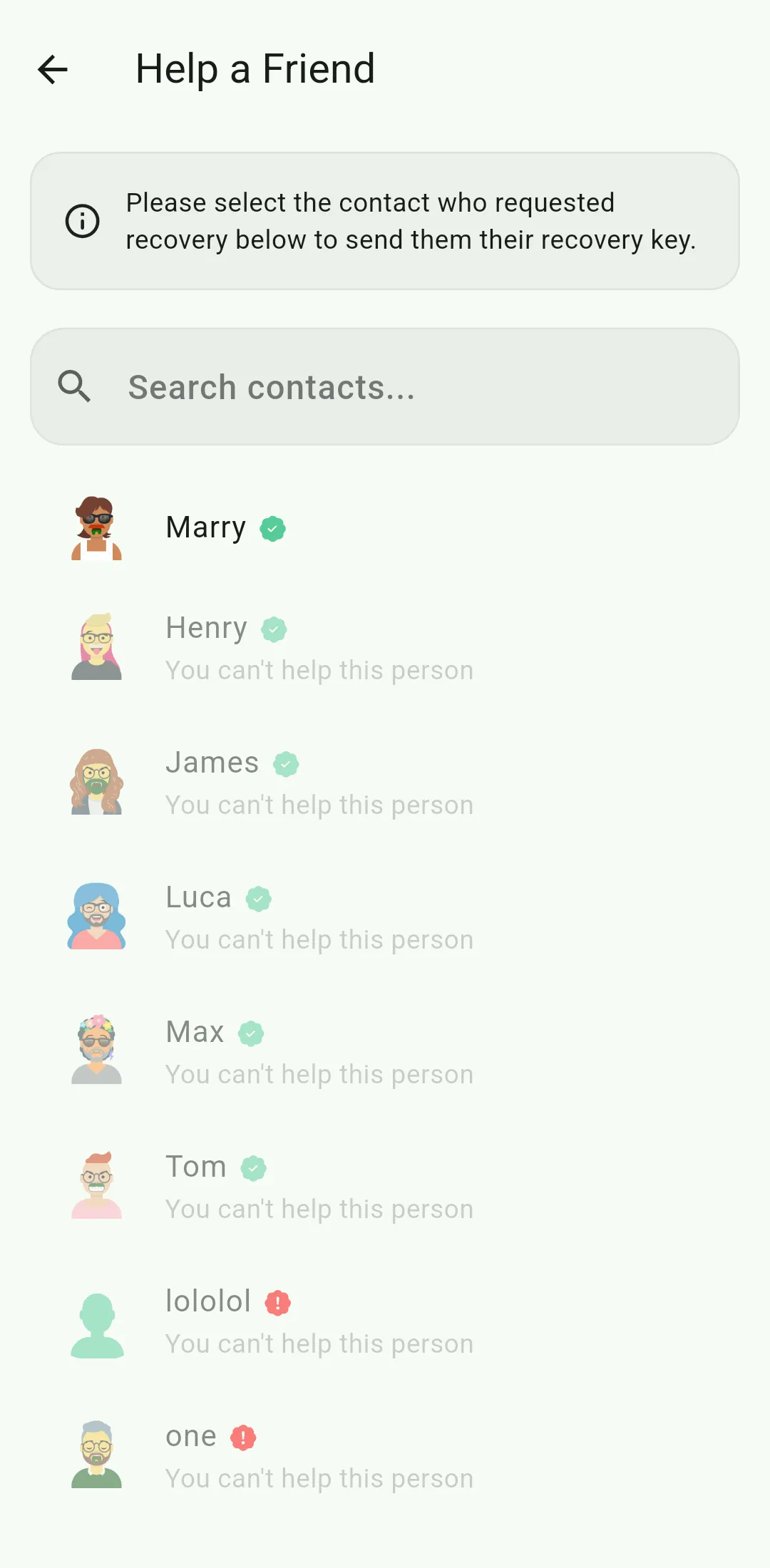Tap the contact named one
770x1568 pixels.
pyautogui.click(x=385, y=1455)
